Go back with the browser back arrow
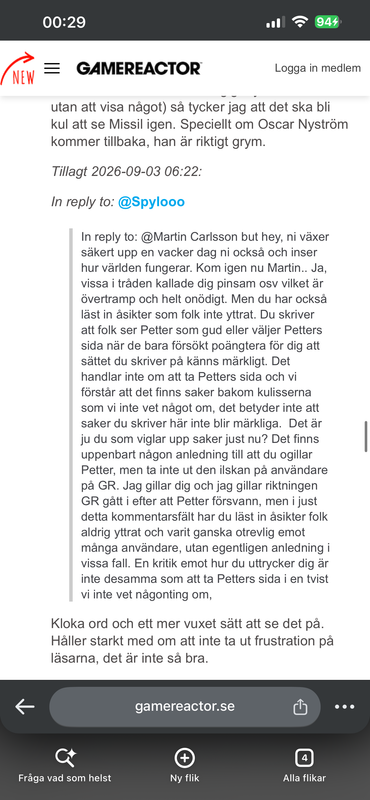The width and height of the screenshot is (370, 800). point(24,707)
